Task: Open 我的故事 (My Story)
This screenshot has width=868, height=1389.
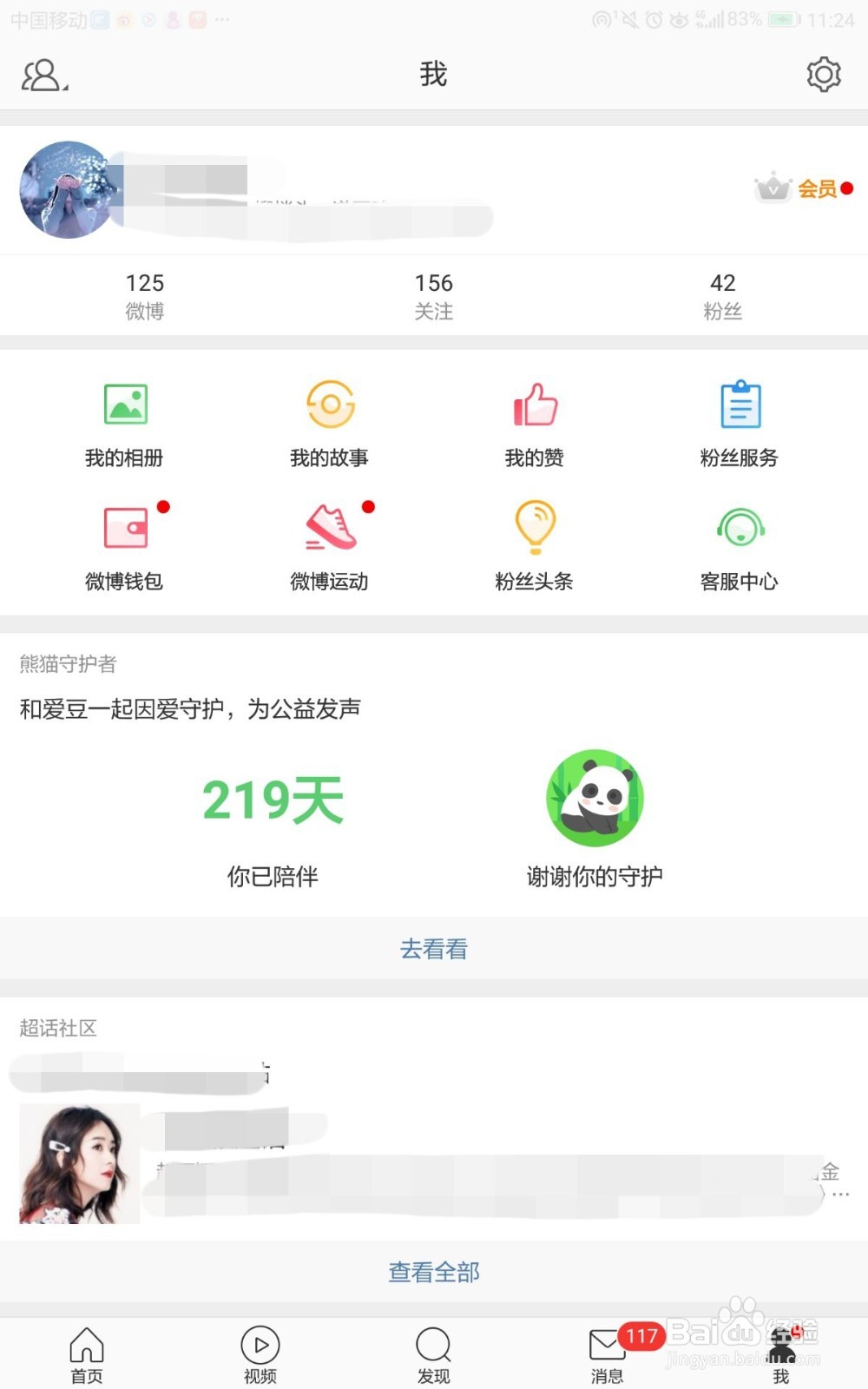Action: click(329, 423)
